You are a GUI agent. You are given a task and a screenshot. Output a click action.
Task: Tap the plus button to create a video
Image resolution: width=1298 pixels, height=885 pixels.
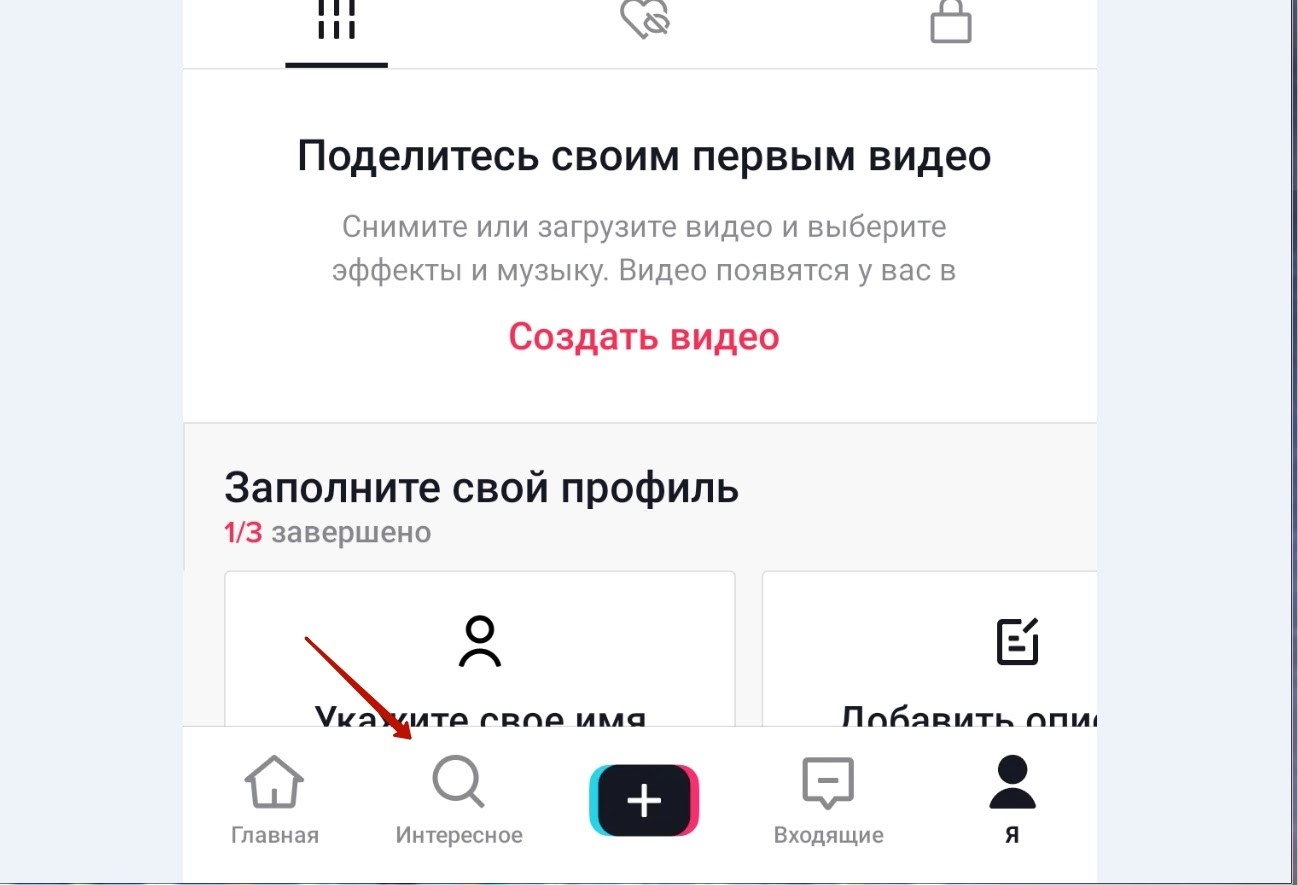click(x=644, y=800)
